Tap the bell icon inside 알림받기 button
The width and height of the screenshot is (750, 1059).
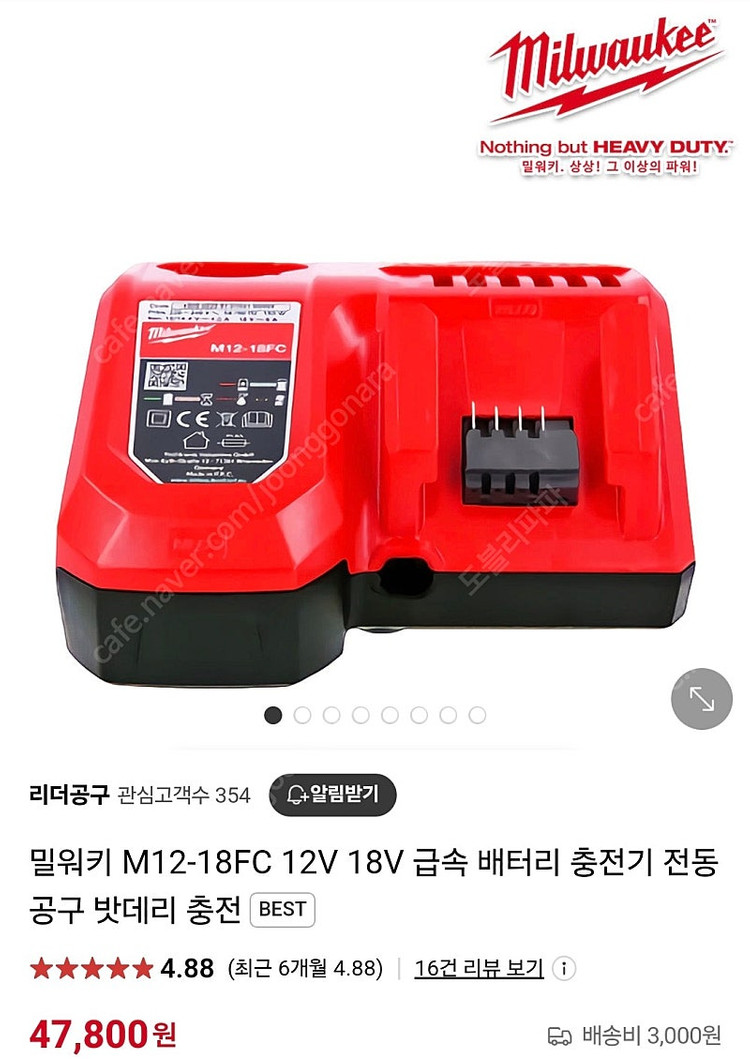pyautogui.click(x=294, y=794)
